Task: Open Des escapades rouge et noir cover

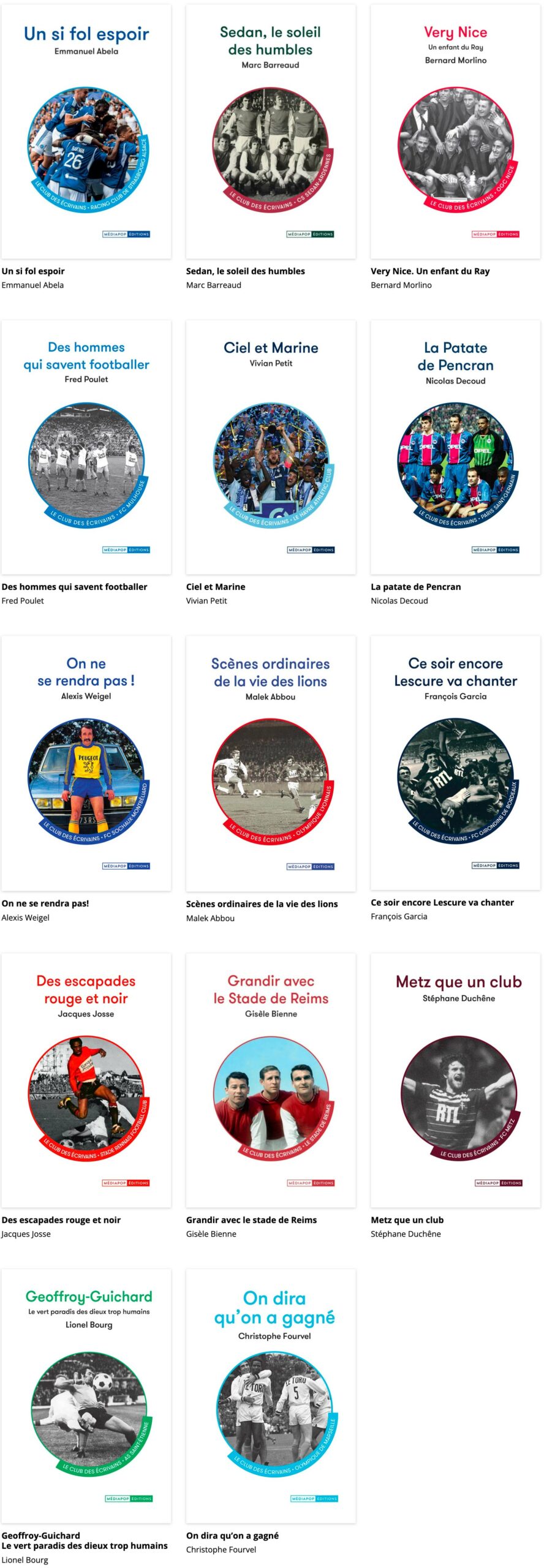Action: pos(86,1080)
